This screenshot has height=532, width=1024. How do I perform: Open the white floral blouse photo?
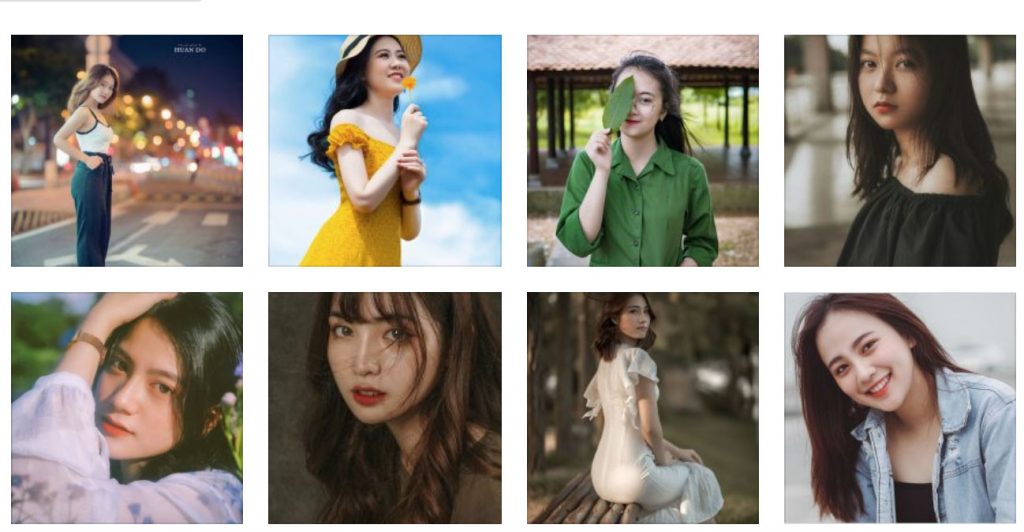point(127,408)
